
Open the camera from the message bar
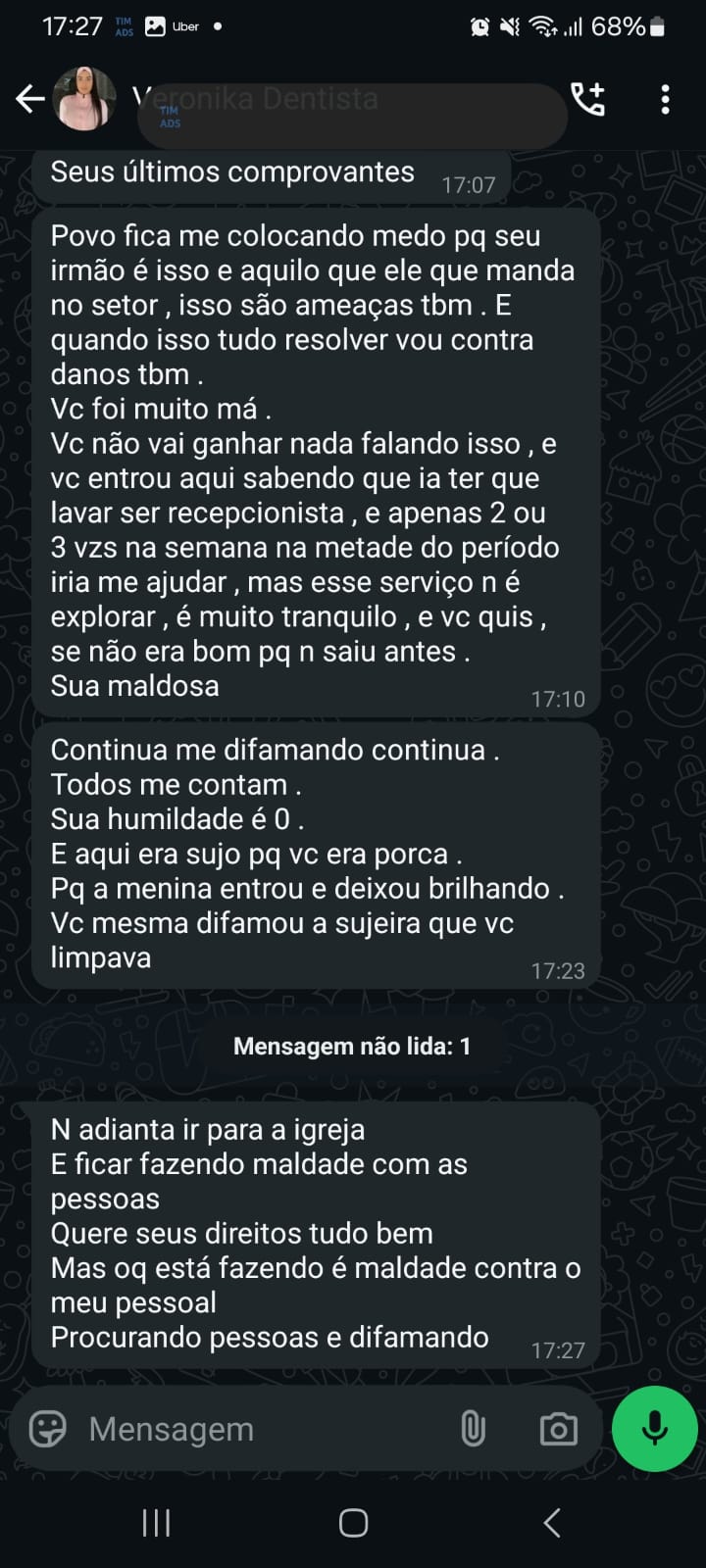click(558, 1429)
